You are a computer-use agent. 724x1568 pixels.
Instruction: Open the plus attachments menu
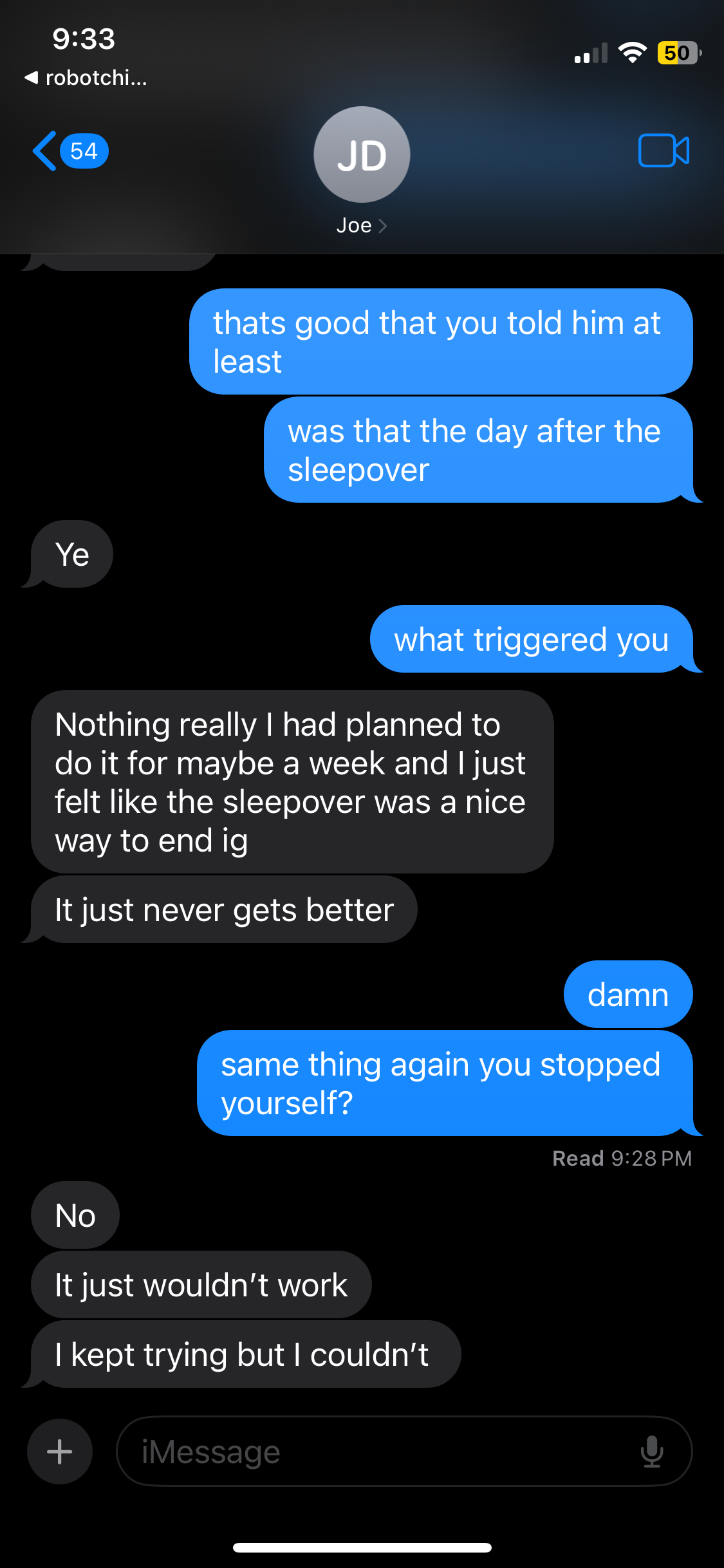[60, 1451]
